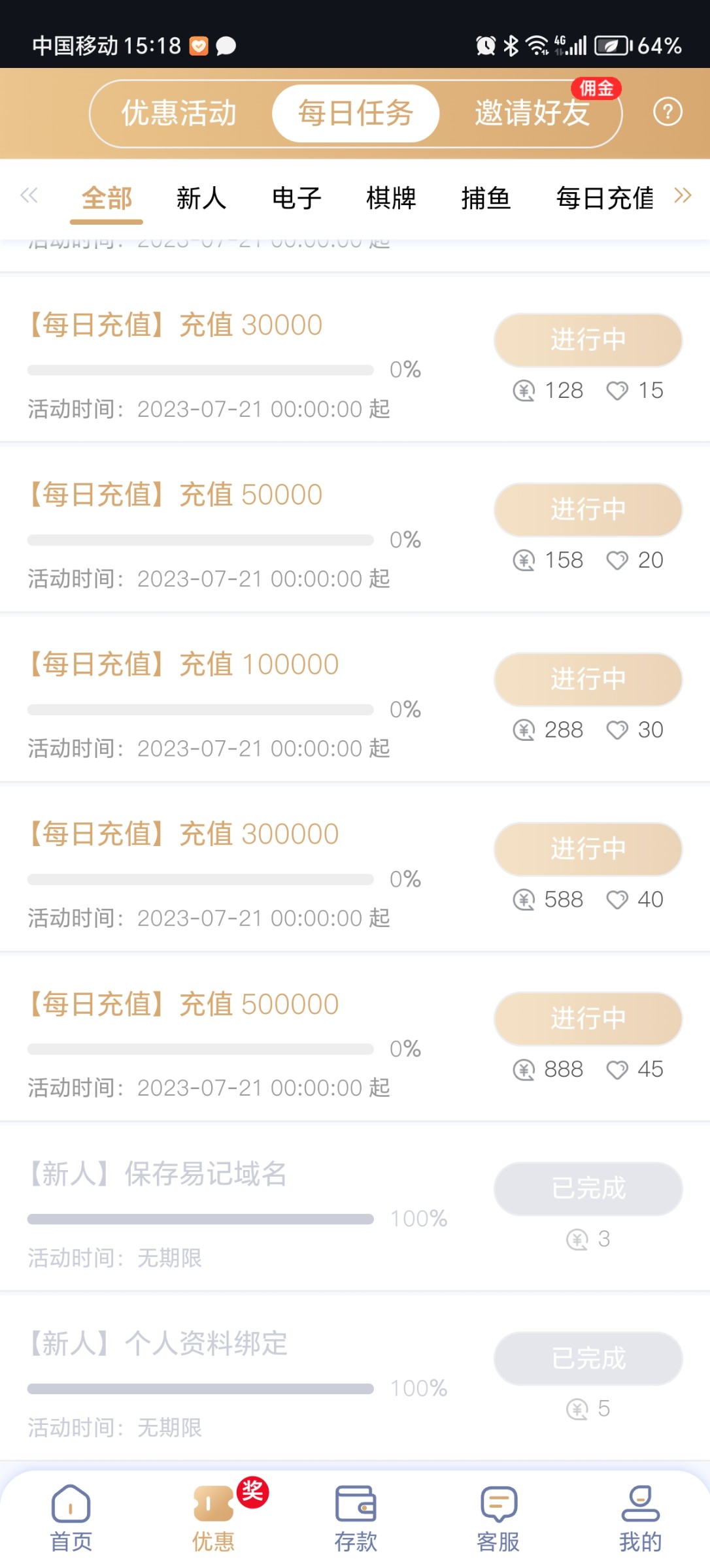Switch to the 每日充值 category
Image resolution: width=710 pixels, height=1568 pixels.
605,198
